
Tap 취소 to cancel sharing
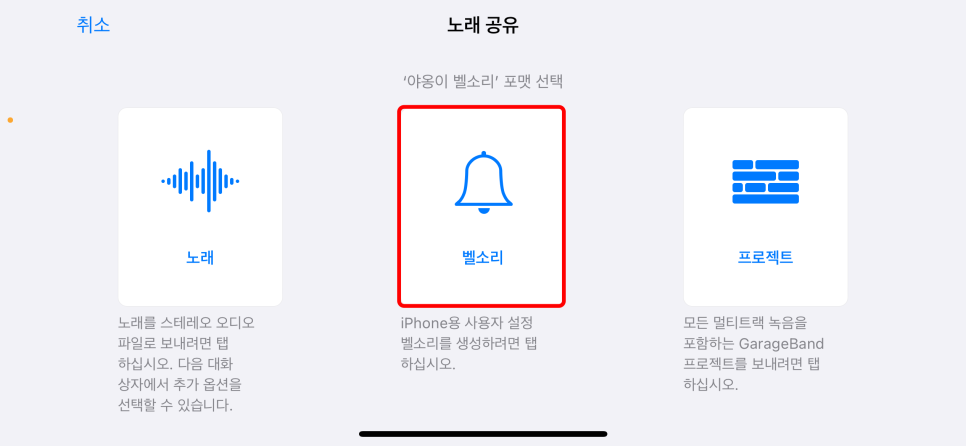[x=94, y=25]
